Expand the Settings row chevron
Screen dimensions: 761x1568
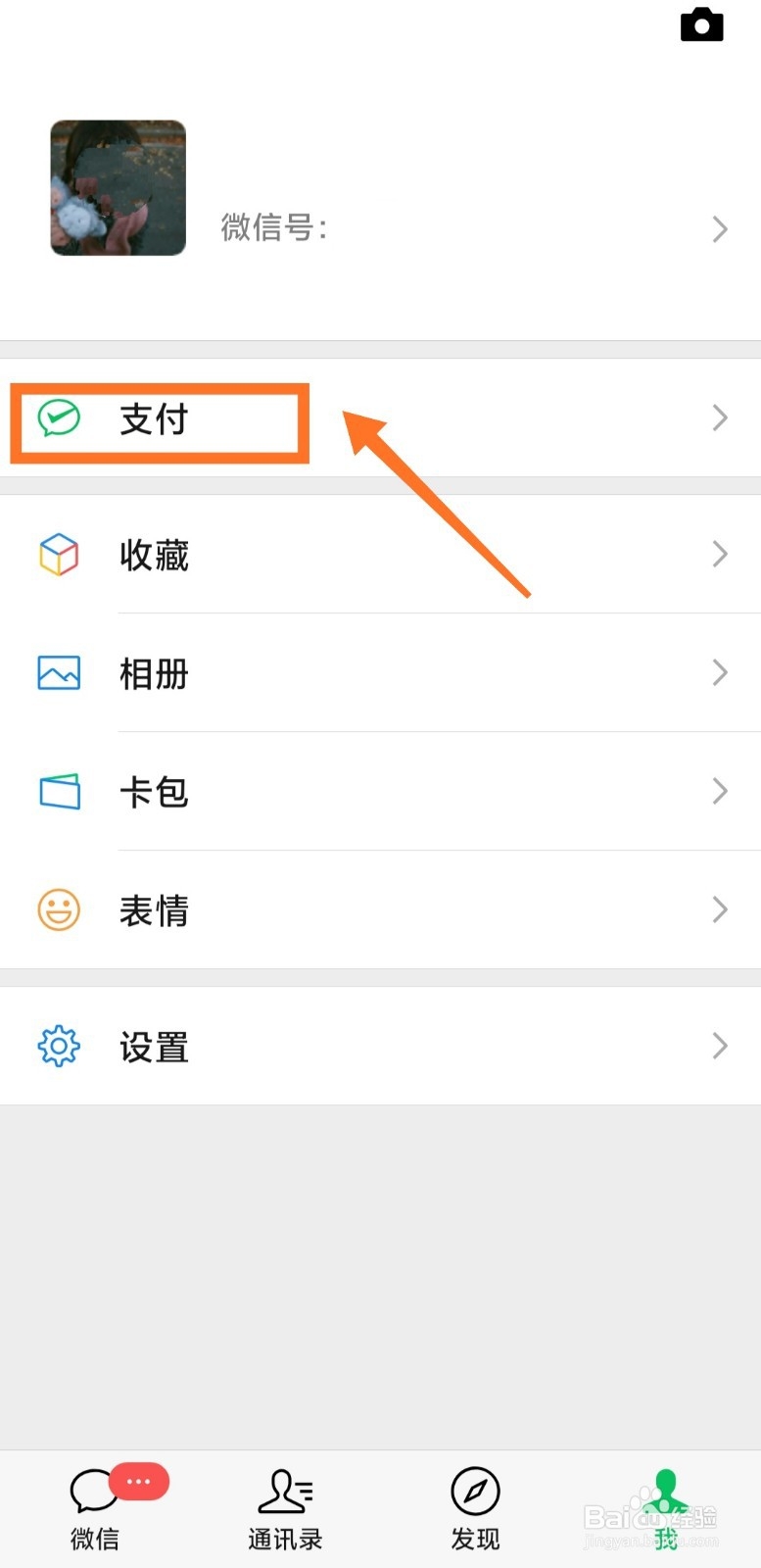click(x=720, y=1046)
